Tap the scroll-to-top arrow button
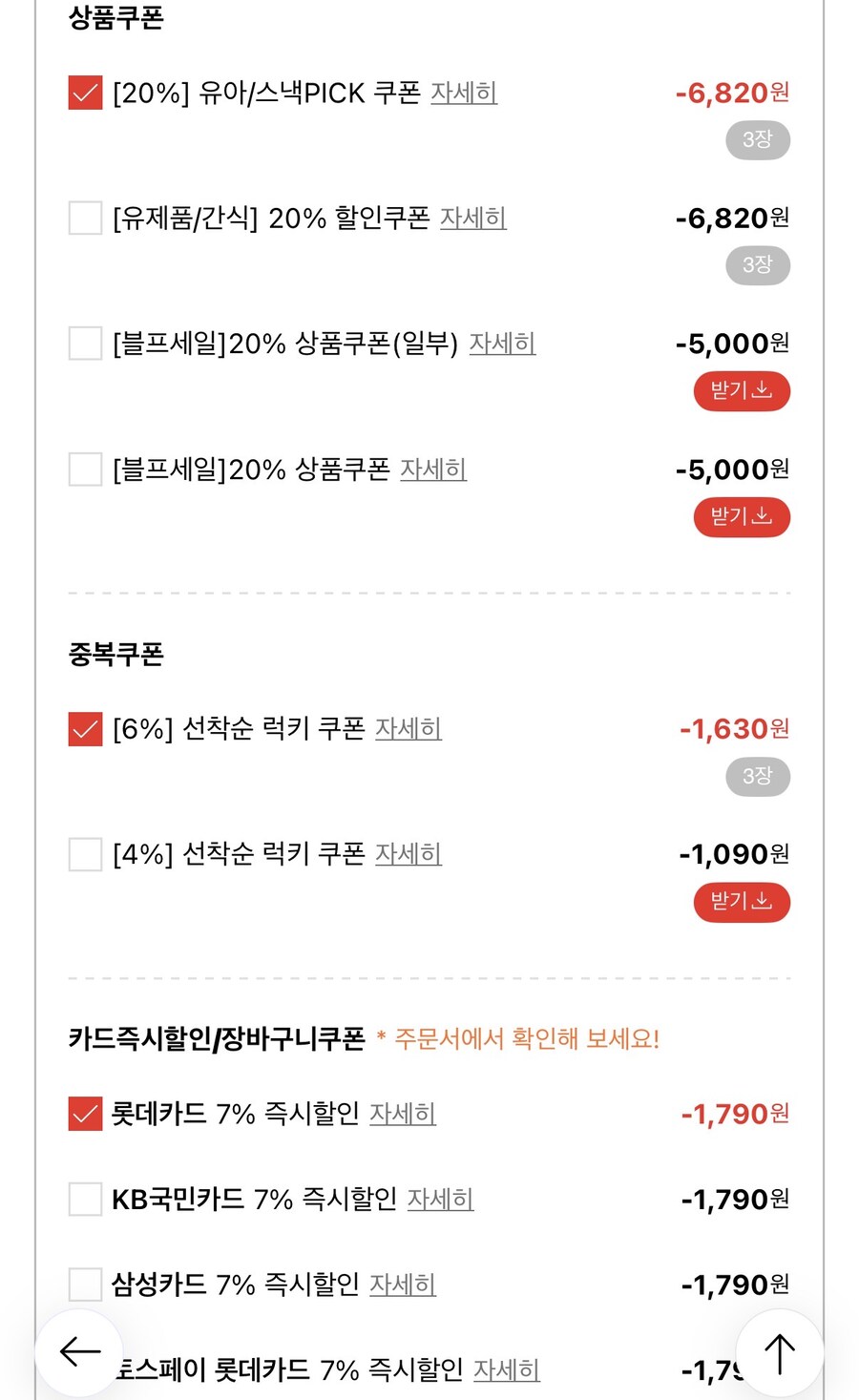Screen dimensions: 859x1400 coord(779,1352)
